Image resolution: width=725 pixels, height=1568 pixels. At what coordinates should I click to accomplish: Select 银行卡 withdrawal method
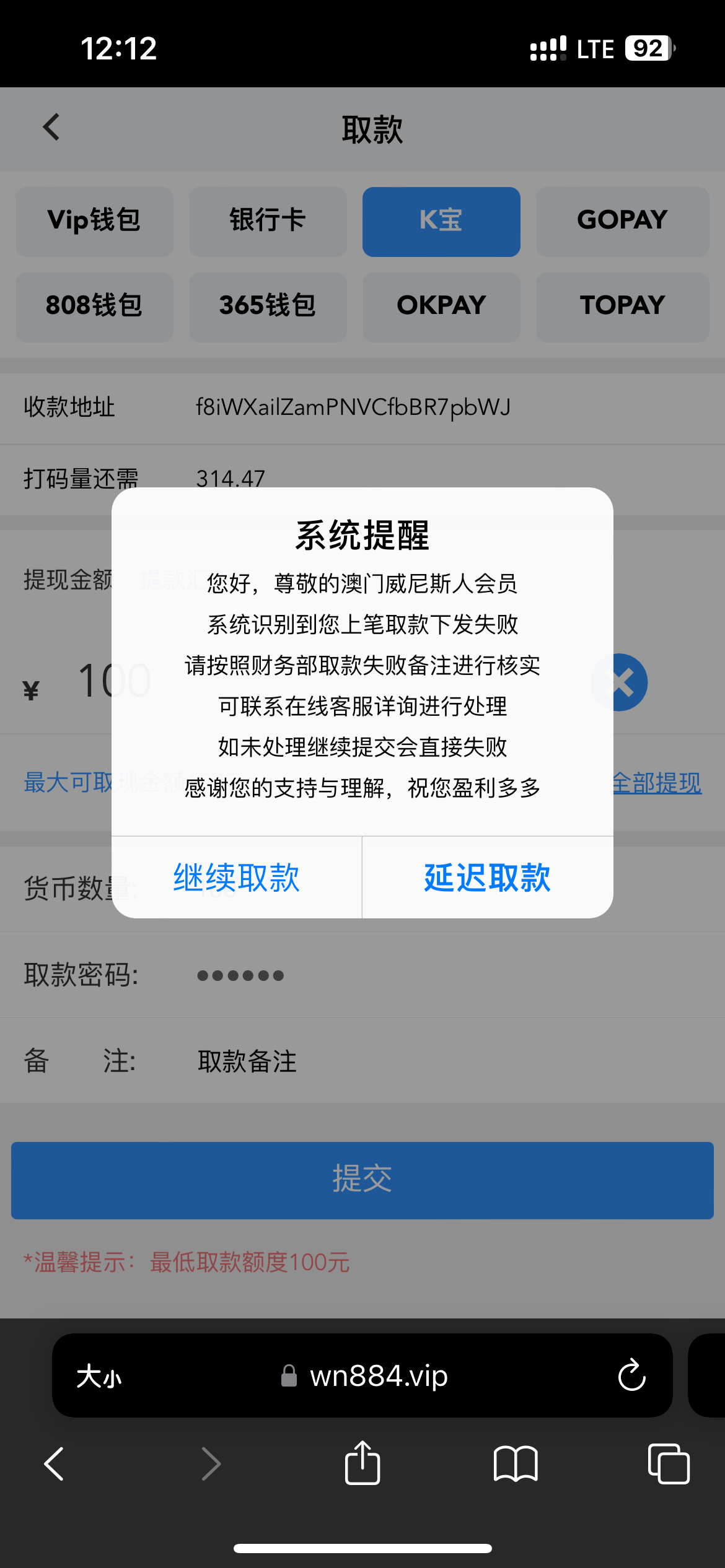pos(268,221)
